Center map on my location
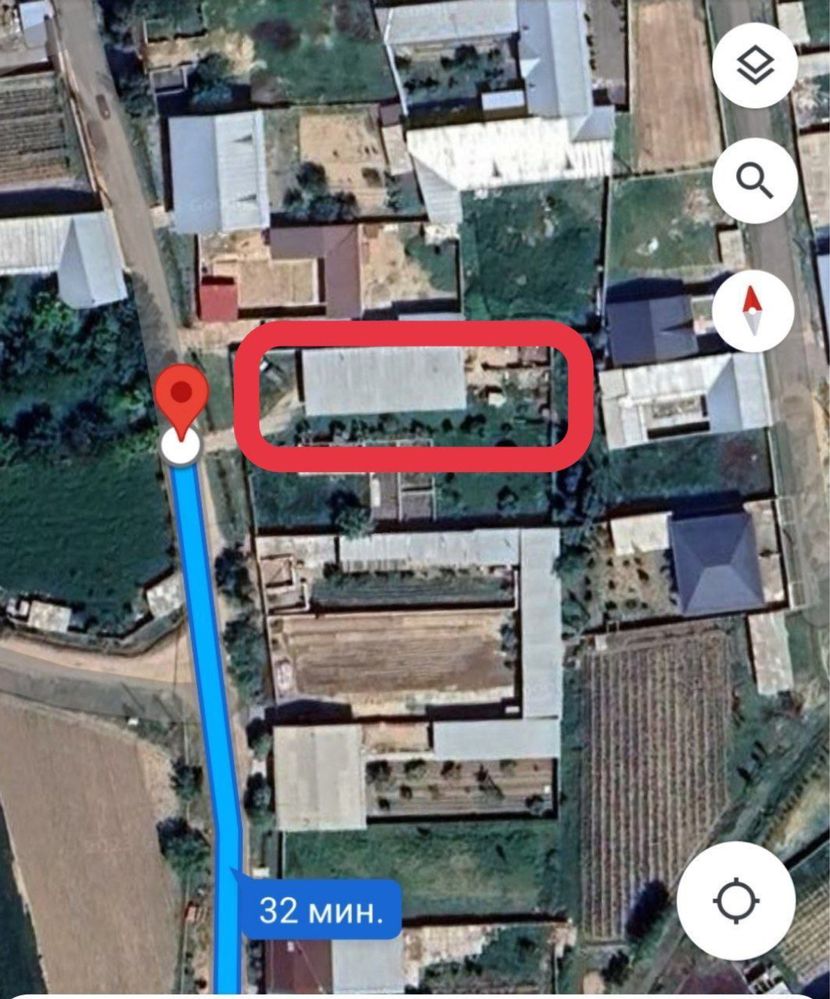The image size is (830, 999). coord(736,901)
